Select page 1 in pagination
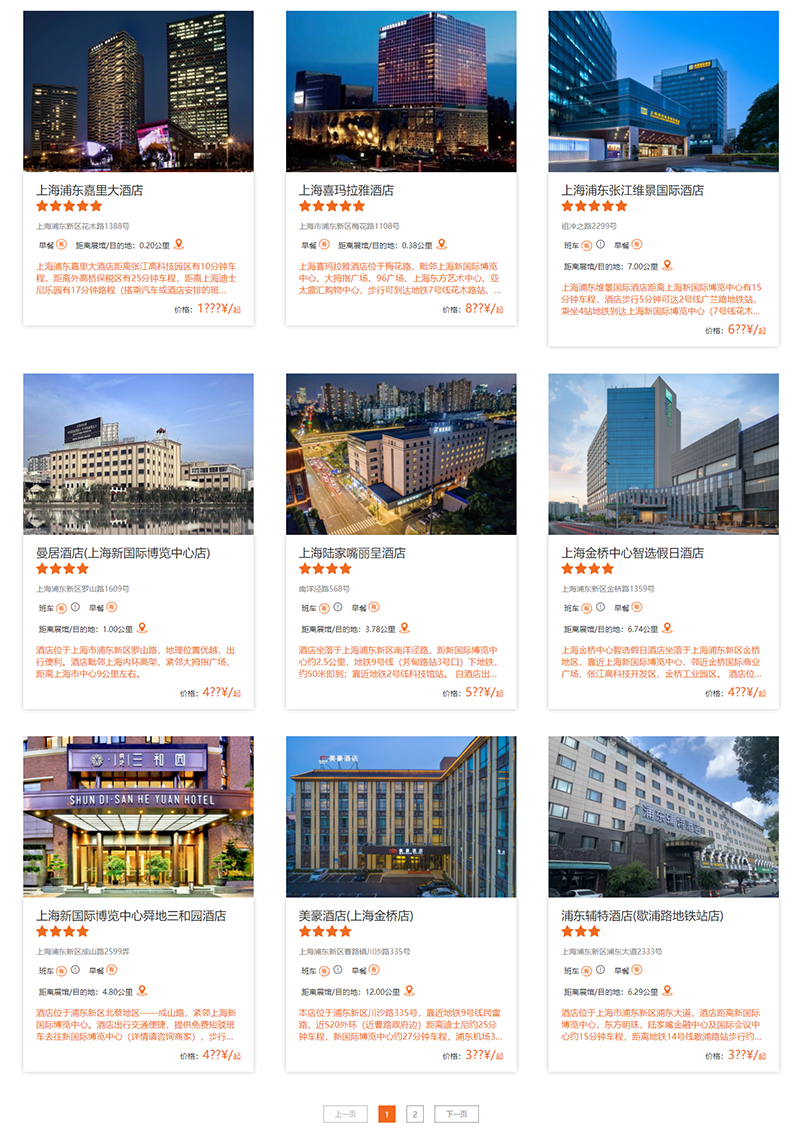The height and width of the screenshot is (1134, 807). (387, 1114)
